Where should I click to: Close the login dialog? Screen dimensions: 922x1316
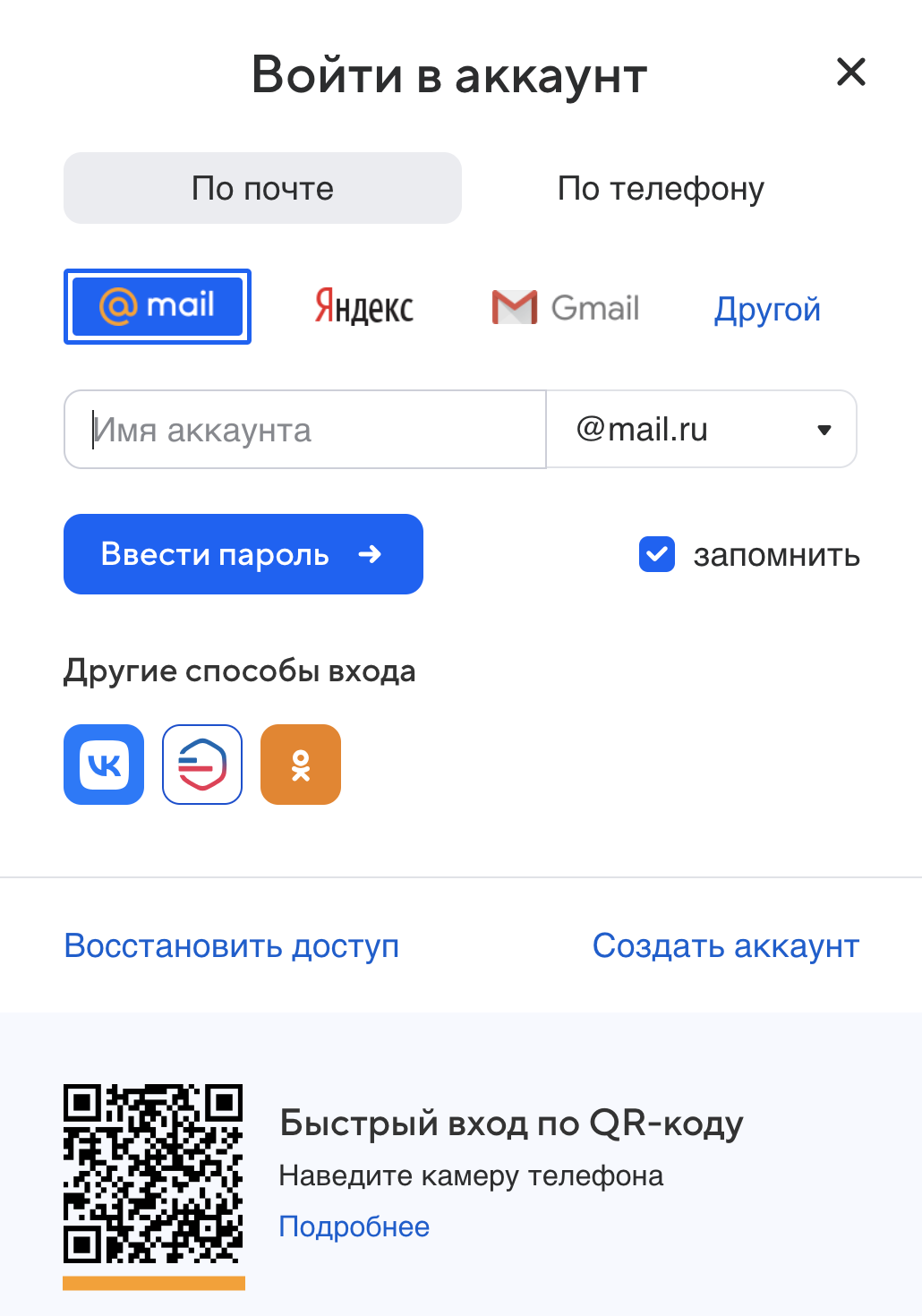850,72
